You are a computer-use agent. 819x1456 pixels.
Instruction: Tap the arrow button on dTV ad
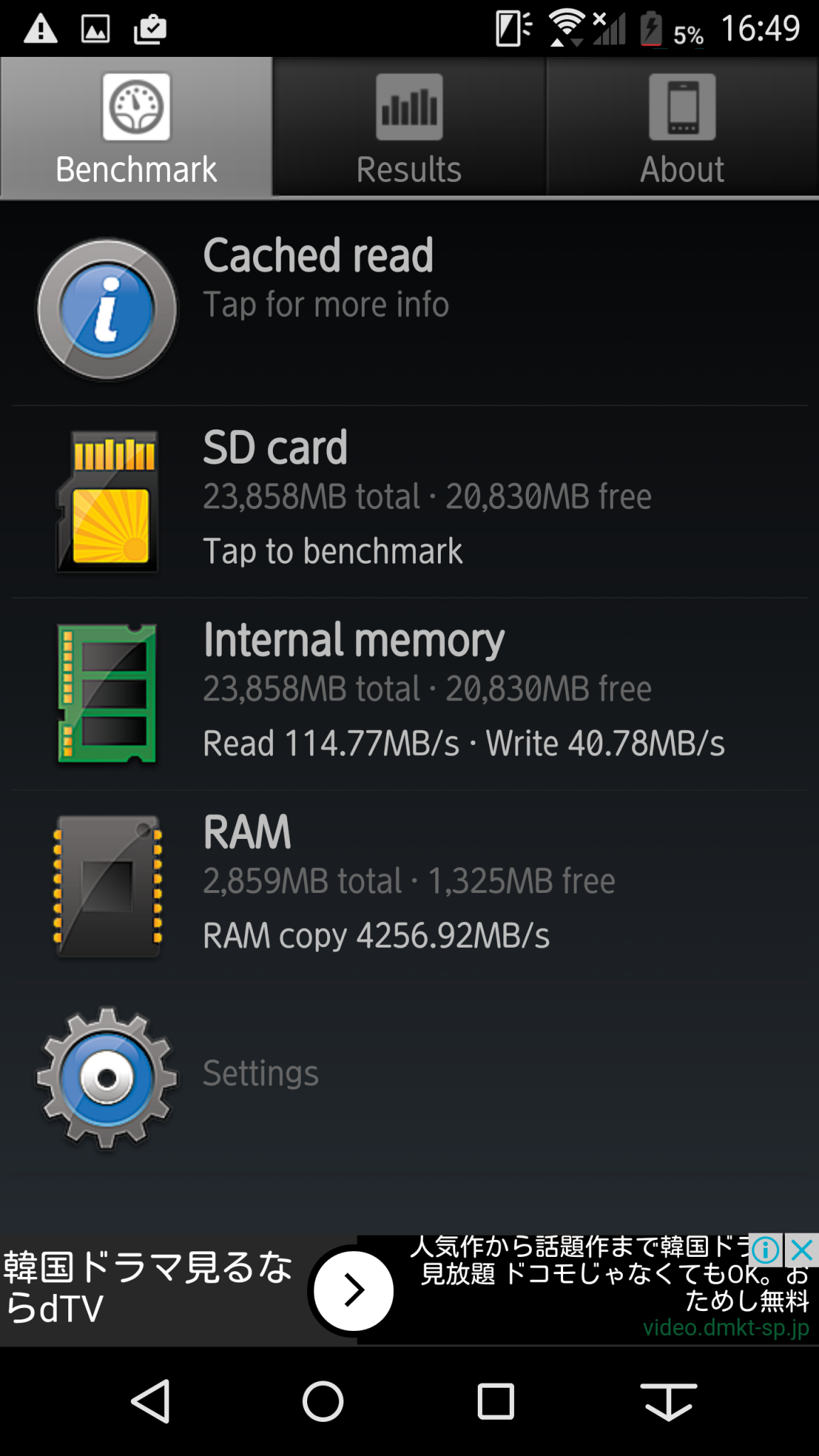tap(353, 1290)
